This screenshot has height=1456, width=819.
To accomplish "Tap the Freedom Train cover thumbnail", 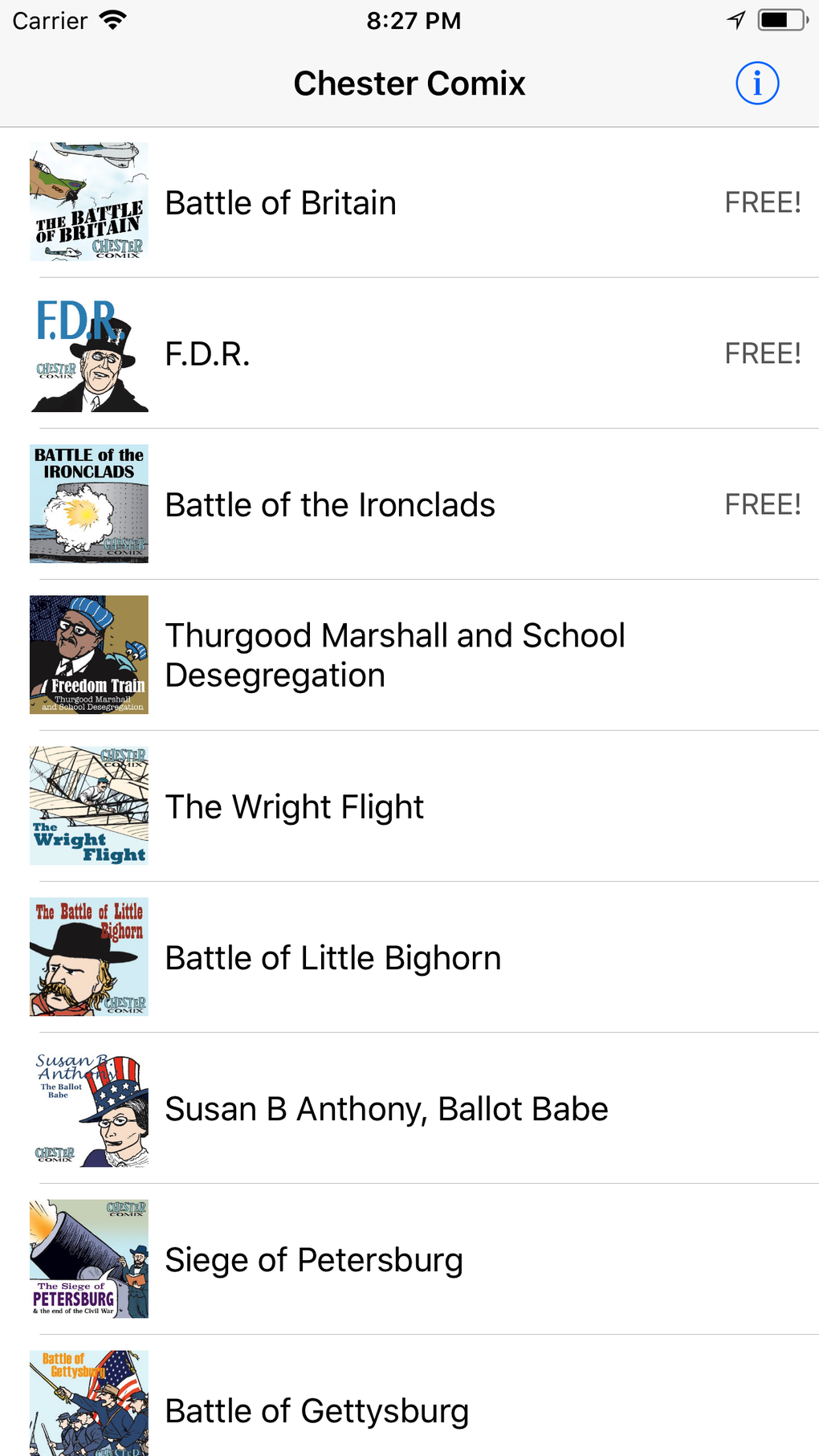I will click(x=88, y=655).
